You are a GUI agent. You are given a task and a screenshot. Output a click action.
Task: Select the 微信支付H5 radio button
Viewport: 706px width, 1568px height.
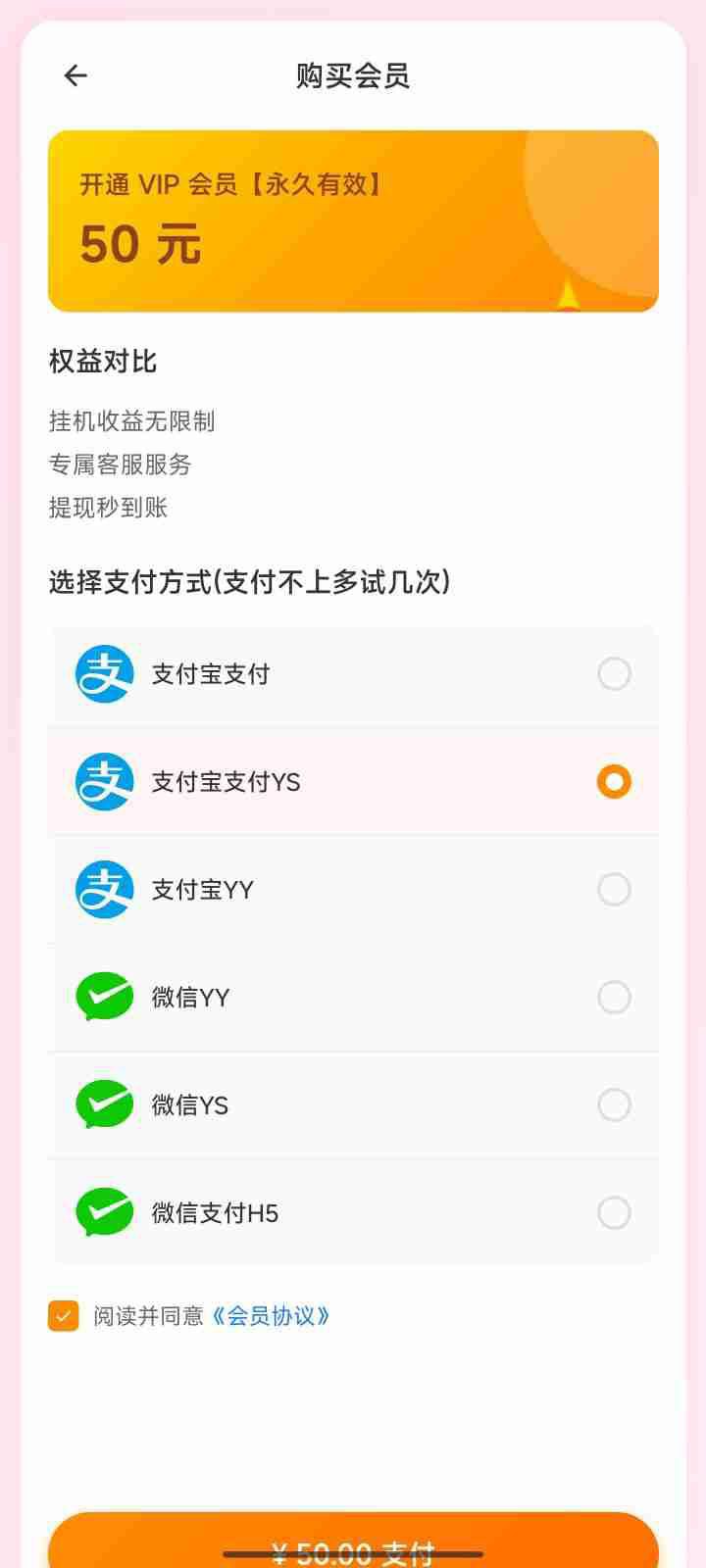(614, 1211)
